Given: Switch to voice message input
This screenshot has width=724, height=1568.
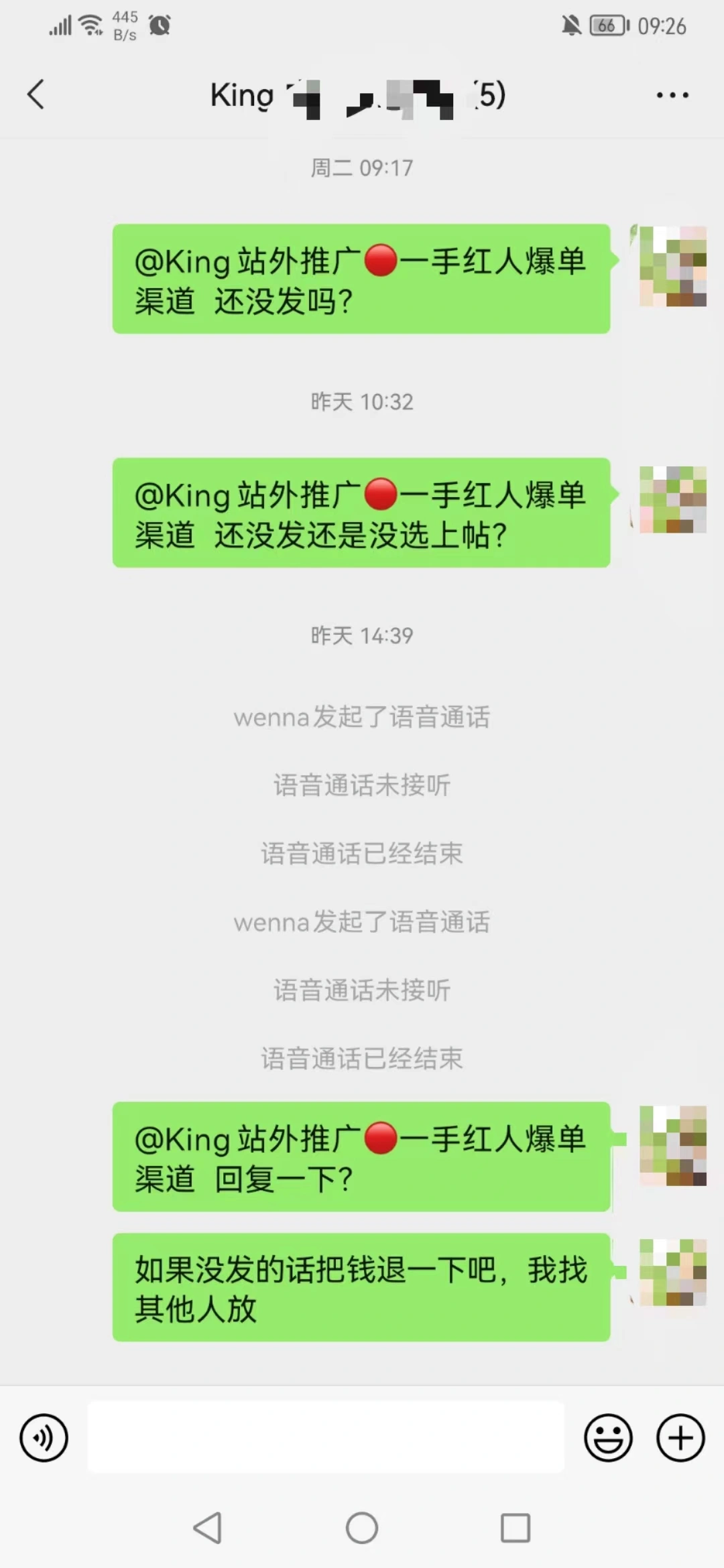Looking at the screenshot, I should tap(44, 1437).
